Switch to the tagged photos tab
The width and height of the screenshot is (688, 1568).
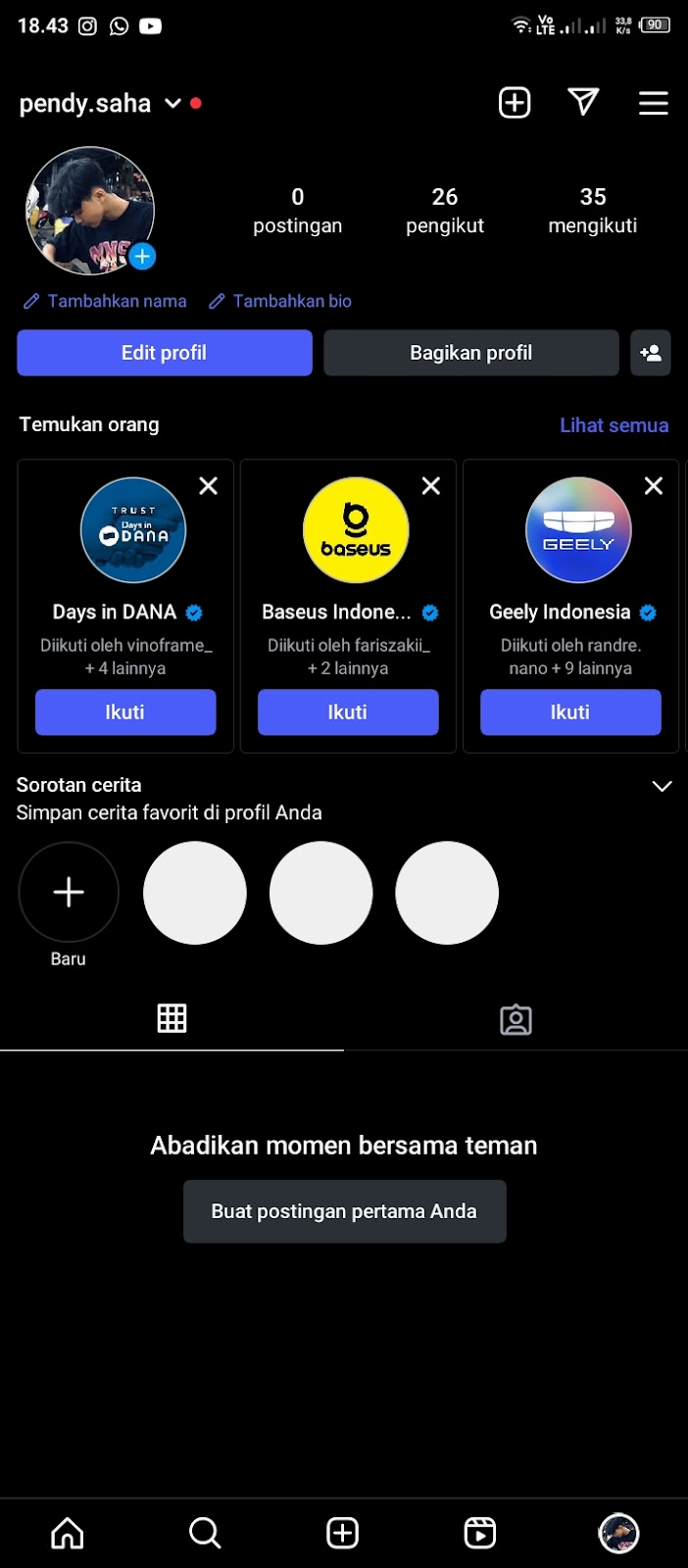pyautogui.click(x=516, y=1020)
